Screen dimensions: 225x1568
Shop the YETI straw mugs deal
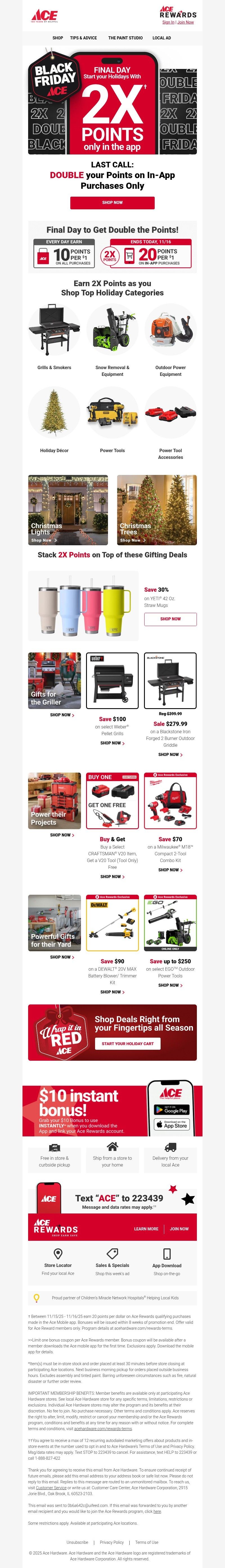(x=170, y=619)
